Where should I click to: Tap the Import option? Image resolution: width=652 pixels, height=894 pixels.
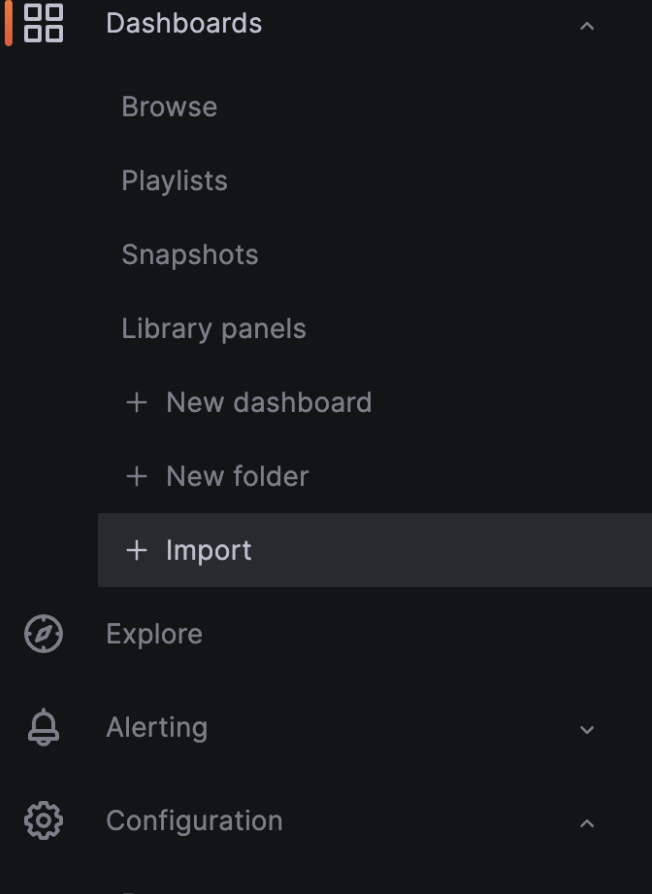[375, 550]
